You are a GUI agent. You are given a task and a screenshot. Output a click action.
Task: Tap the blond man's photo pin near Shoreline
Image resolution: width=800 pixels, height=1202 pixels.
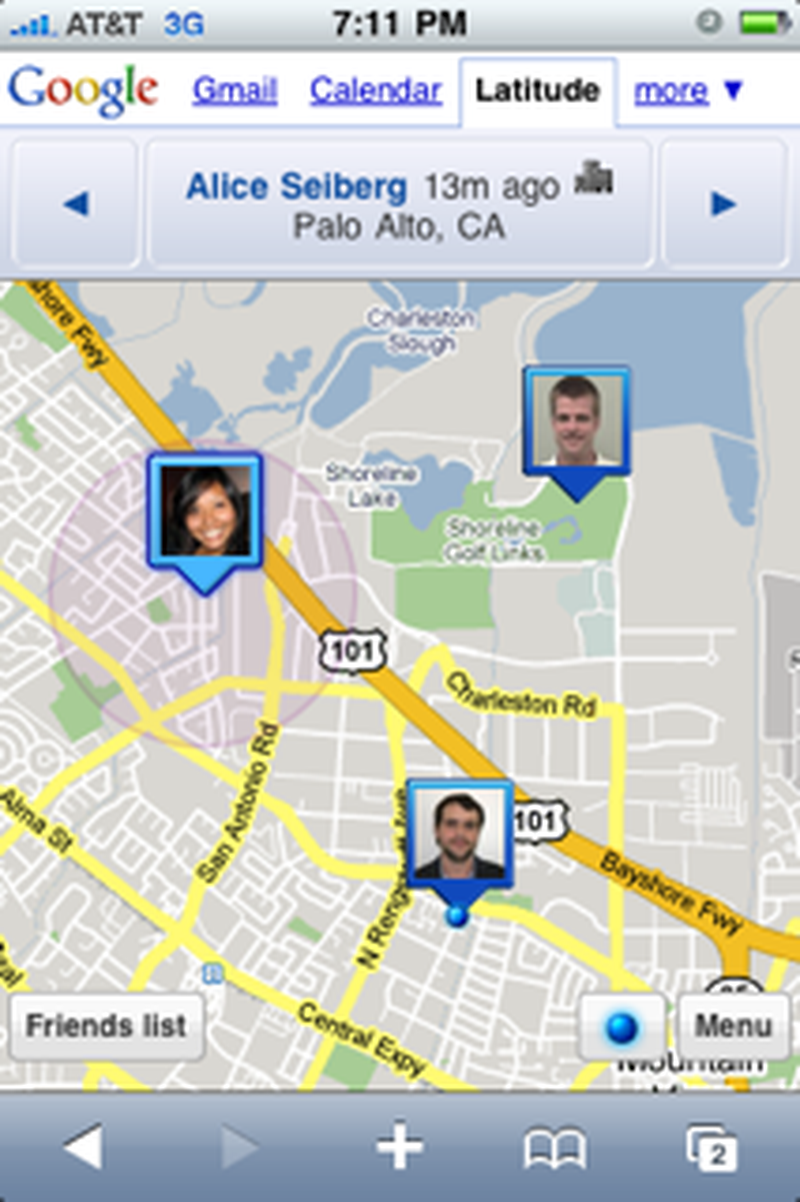click(x=576, y=421)
